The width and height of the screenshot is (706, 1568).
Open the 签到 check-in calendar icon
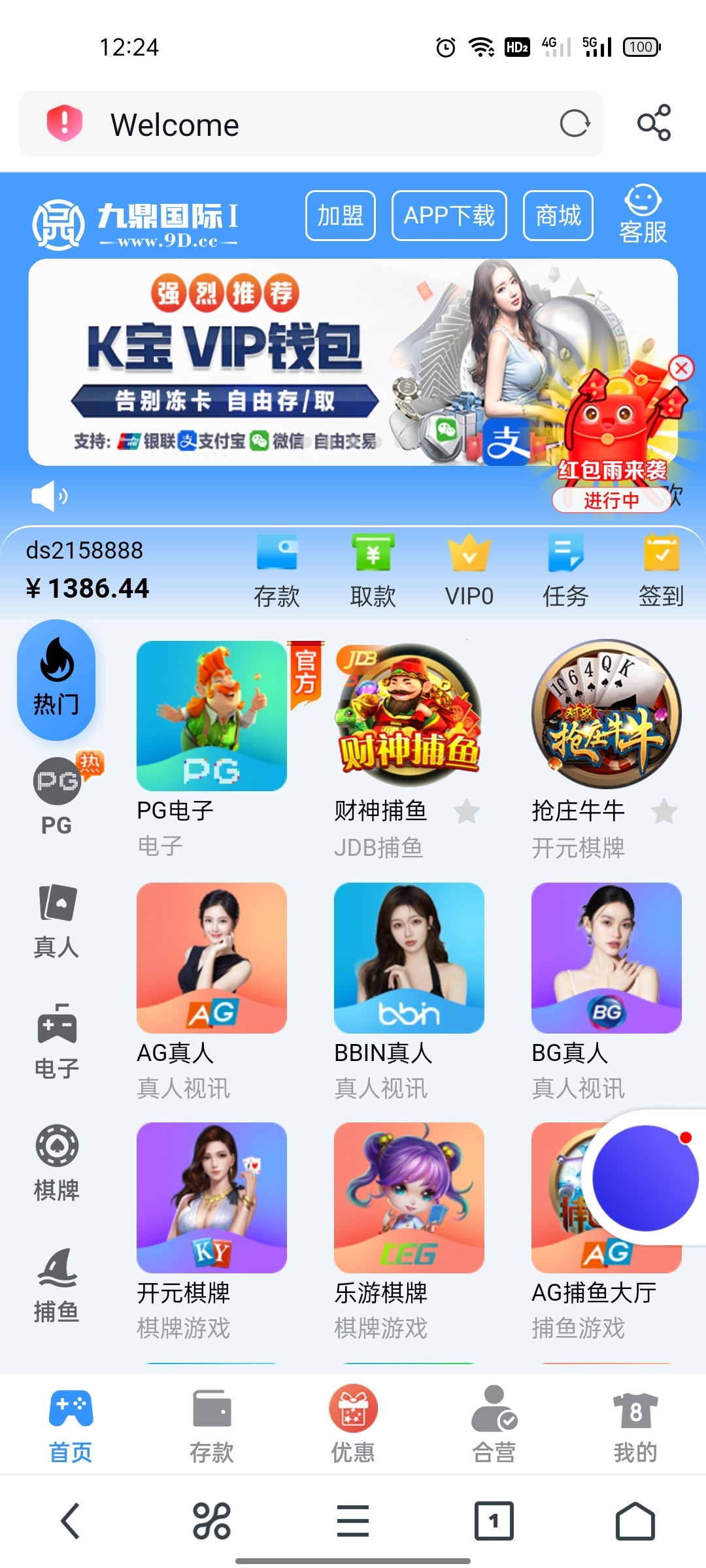point(662,559)
